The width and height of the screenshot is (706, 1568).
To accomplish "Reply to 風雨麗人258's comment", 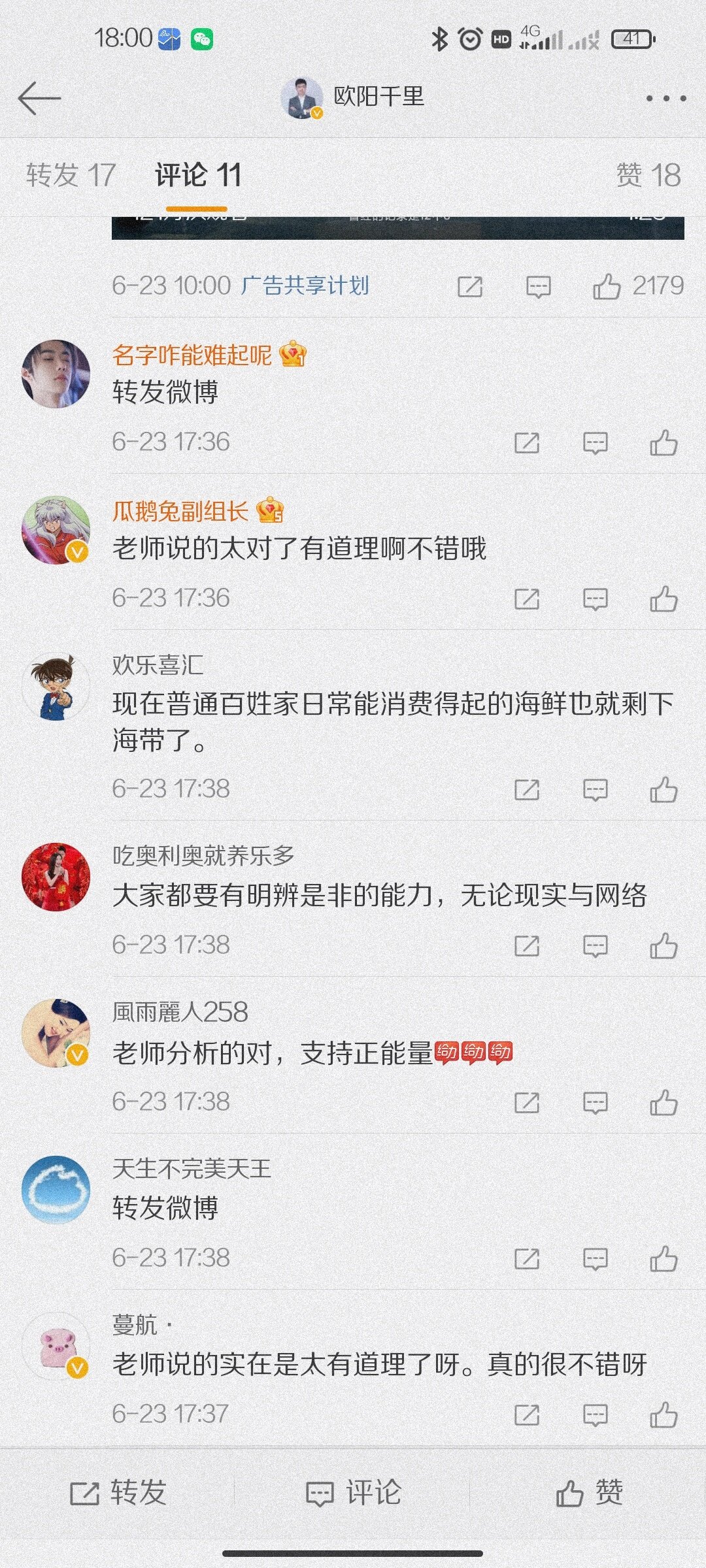I will coord(595,1102).
